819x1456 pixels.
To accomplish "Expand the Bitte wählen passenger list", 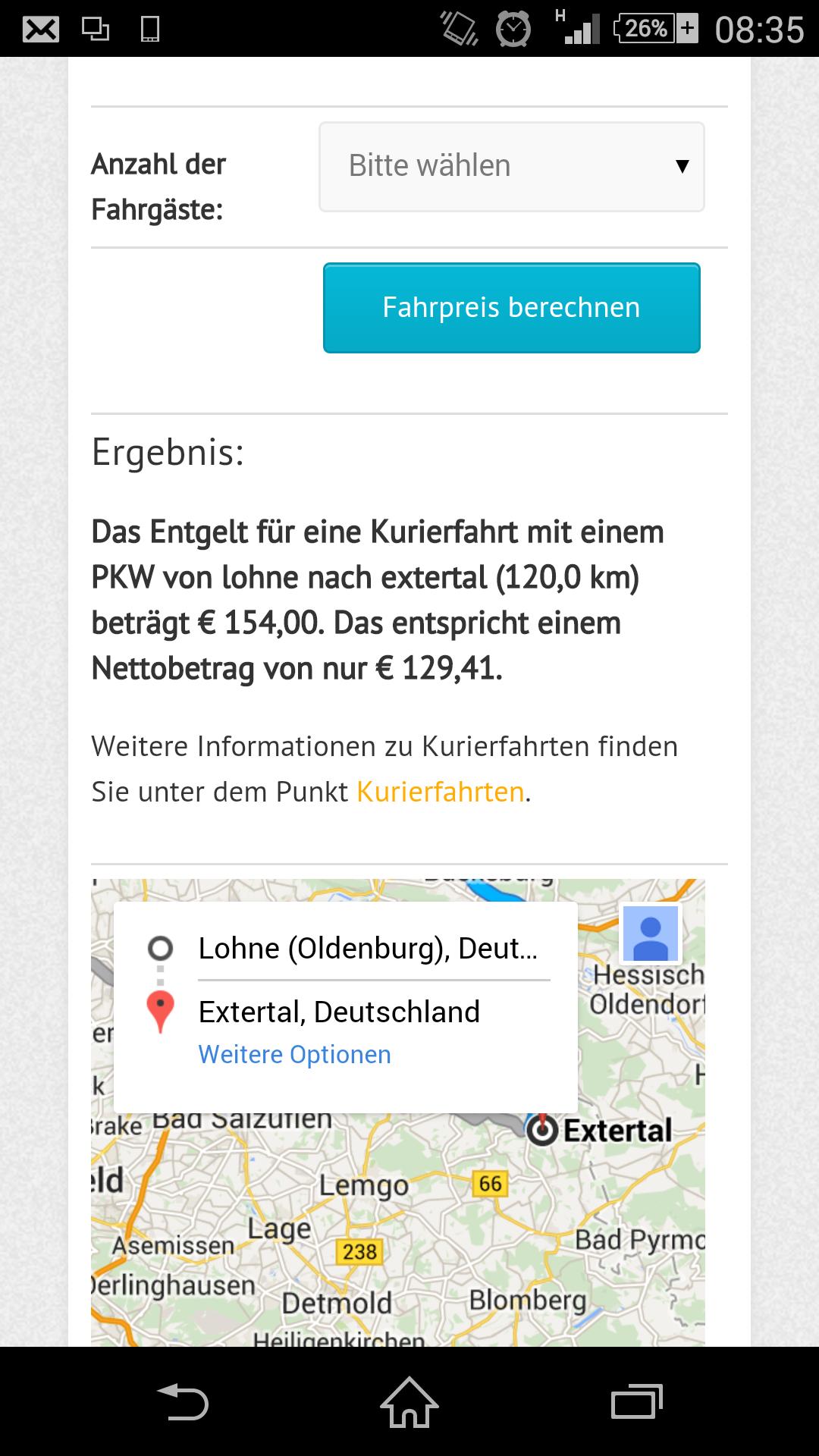I will [511, 166].
